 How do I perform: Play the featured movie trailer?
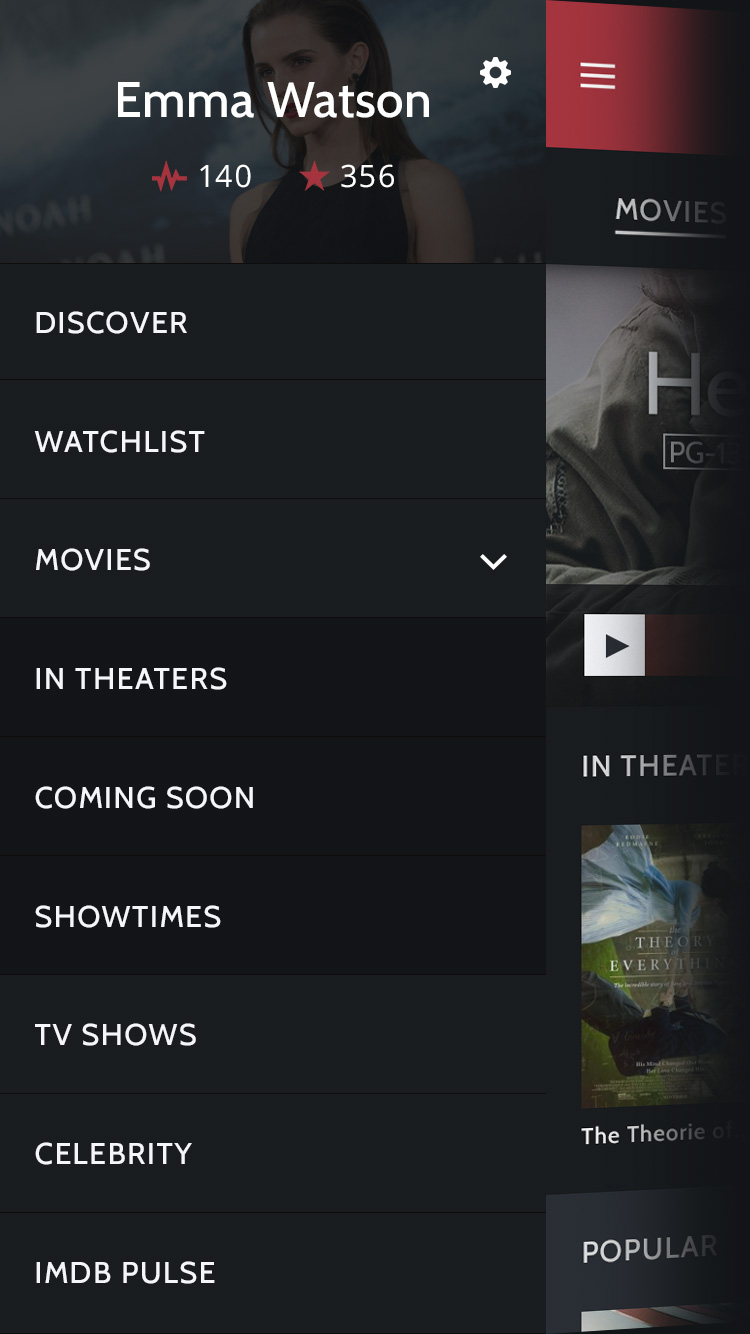pos(615,646)
